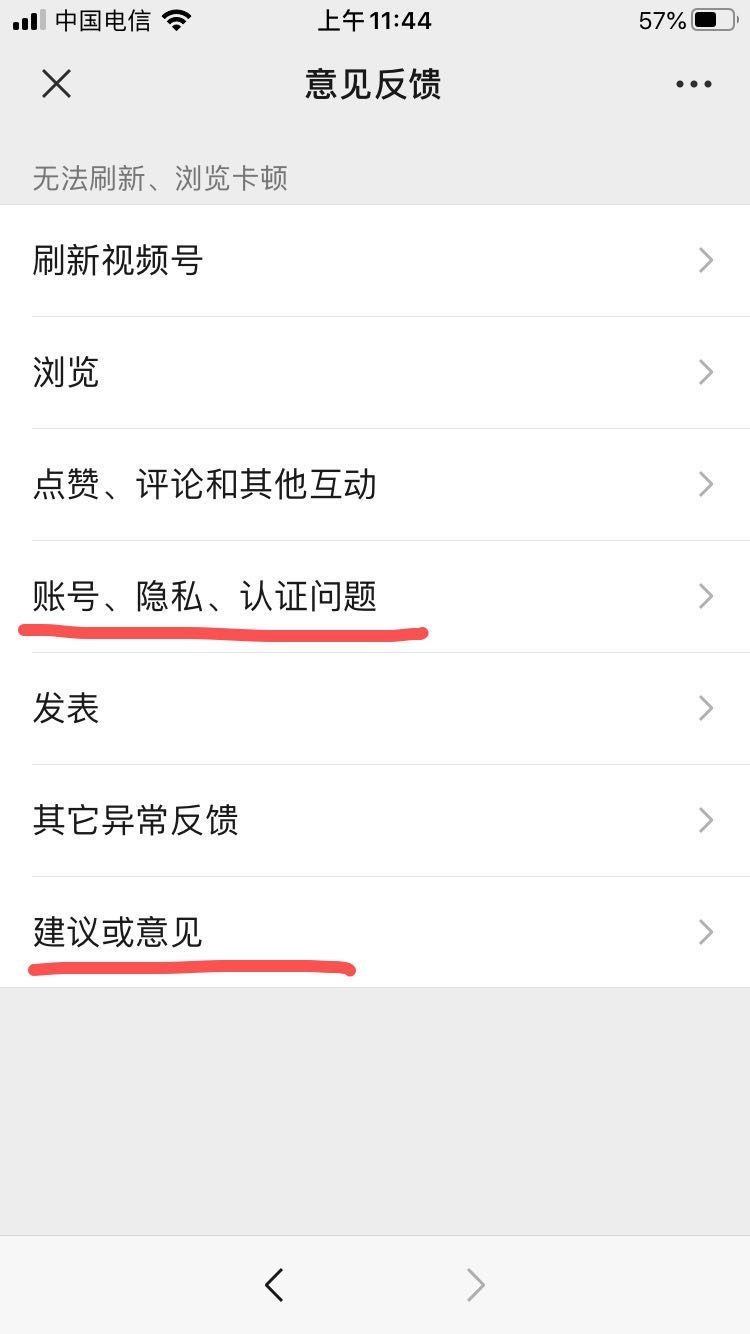750x1334 pixels.
Task: Expand the 浏览 item via its chevron
Action: [706, 372]
